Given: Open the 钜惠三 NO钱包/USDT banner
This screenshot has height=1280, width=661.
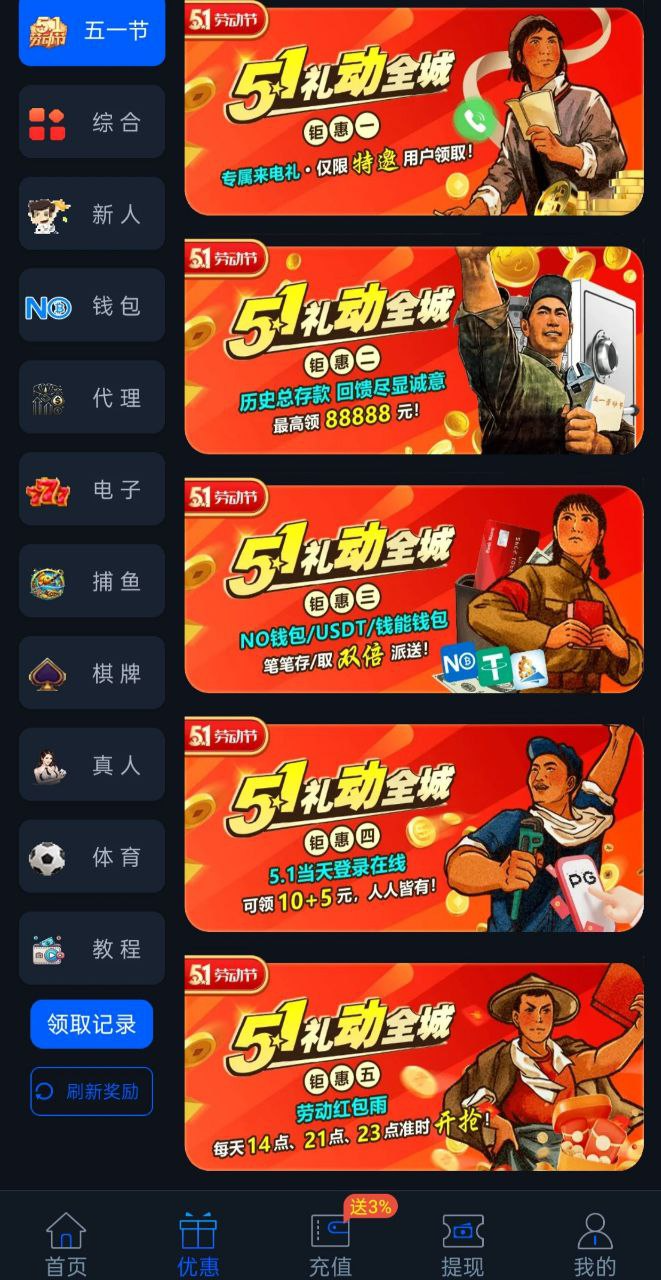Looking at the screenshot, I should pos(414,589).
